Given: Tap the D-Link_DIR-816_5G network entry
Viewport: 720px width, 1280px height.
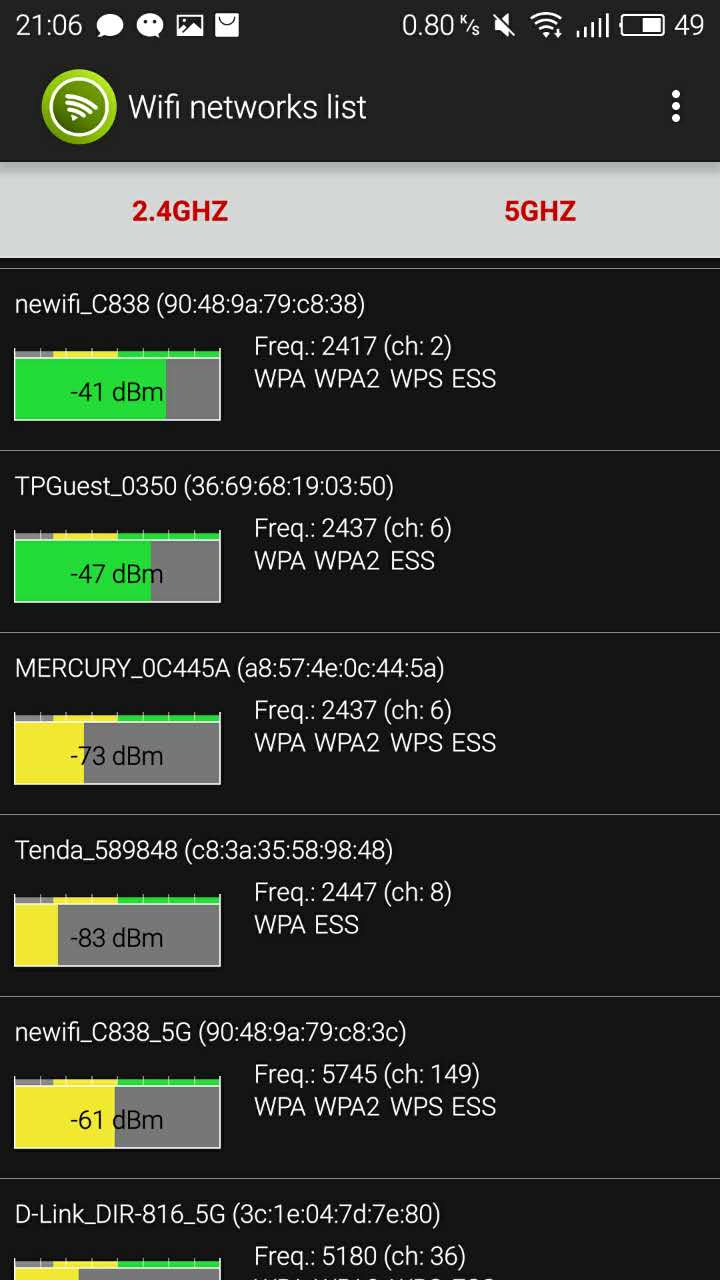Looking at the screenshot, I should [x=225, y=1214].
